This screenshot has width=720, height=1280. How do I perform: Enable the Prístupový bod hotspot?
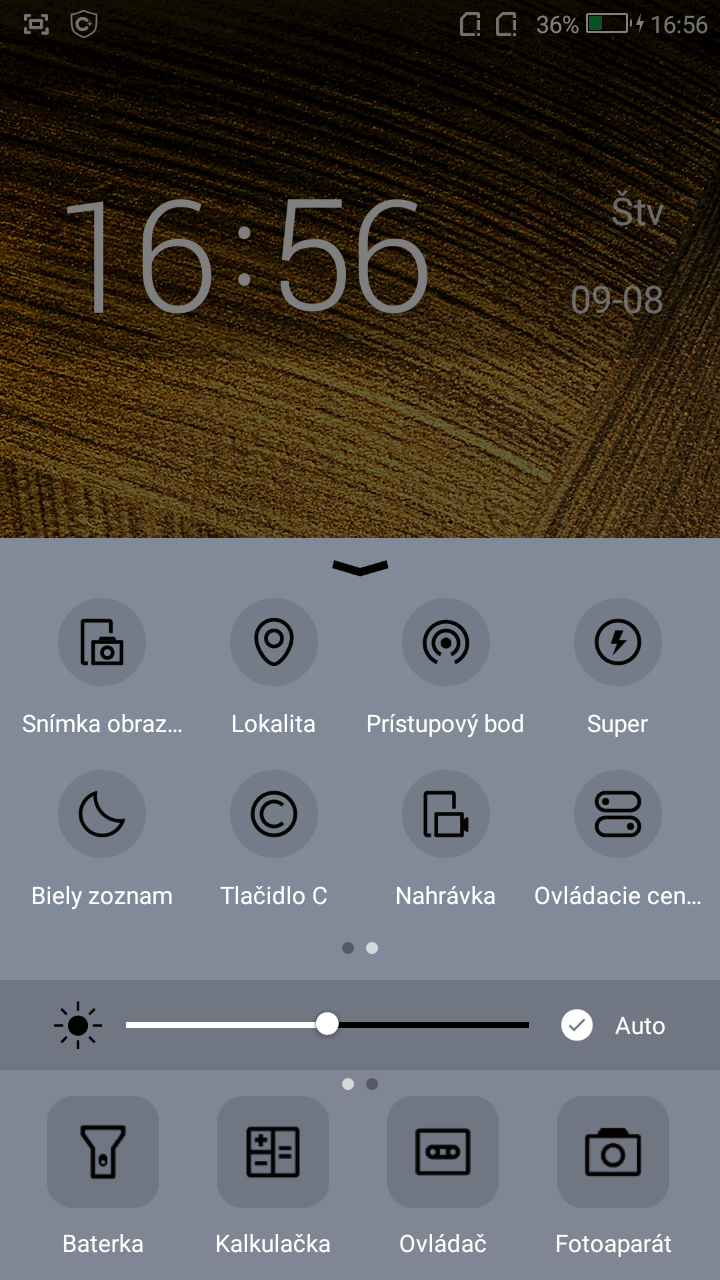click(x=446, y=642)
